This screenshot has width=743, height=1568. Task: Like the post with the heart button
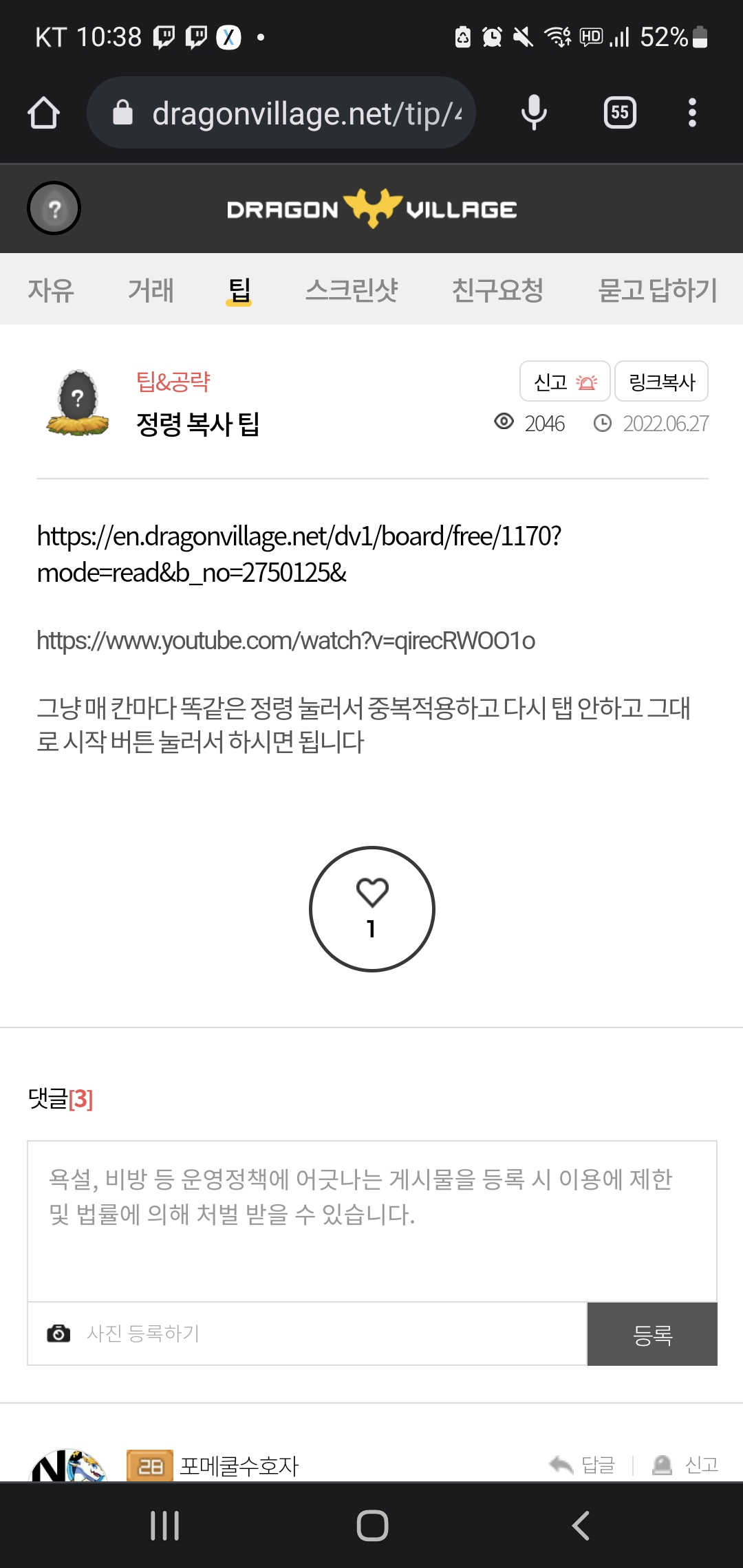371,908
